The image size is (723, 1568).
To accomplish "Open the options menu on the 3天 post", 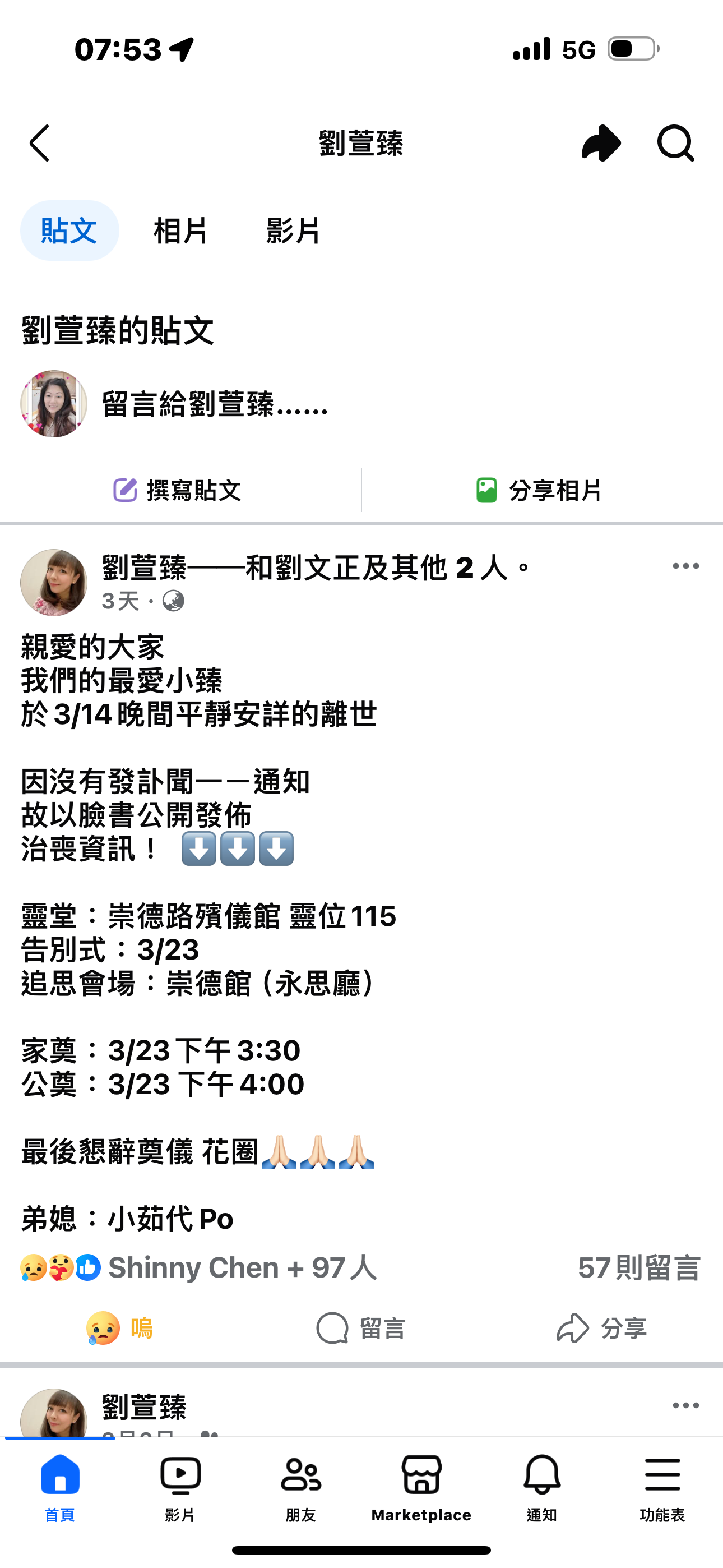I will [x=686, y=566].
